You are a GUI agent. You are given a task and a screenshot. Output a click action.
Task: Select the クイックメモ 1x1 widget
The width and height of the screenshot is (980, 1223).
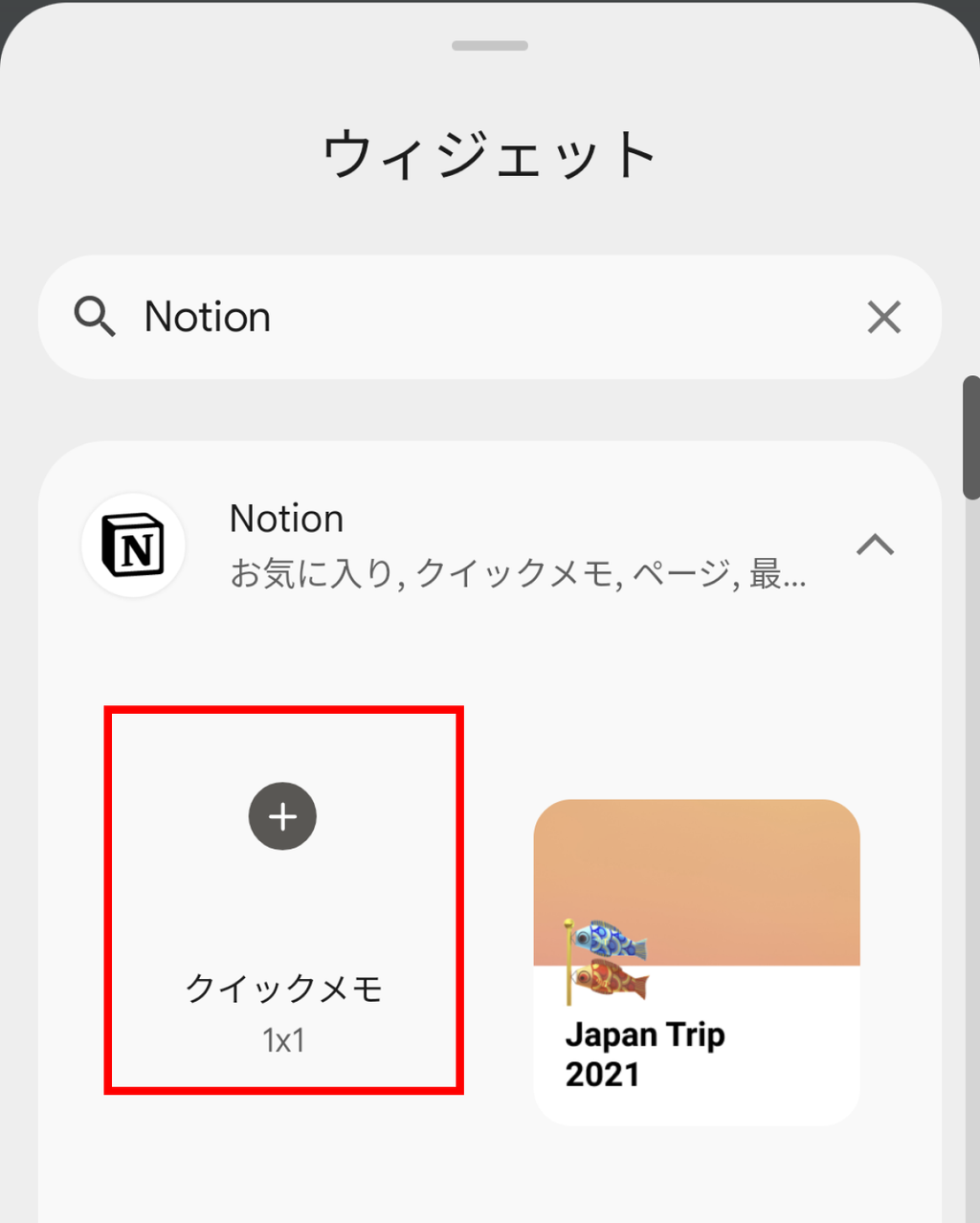[283, 900]
